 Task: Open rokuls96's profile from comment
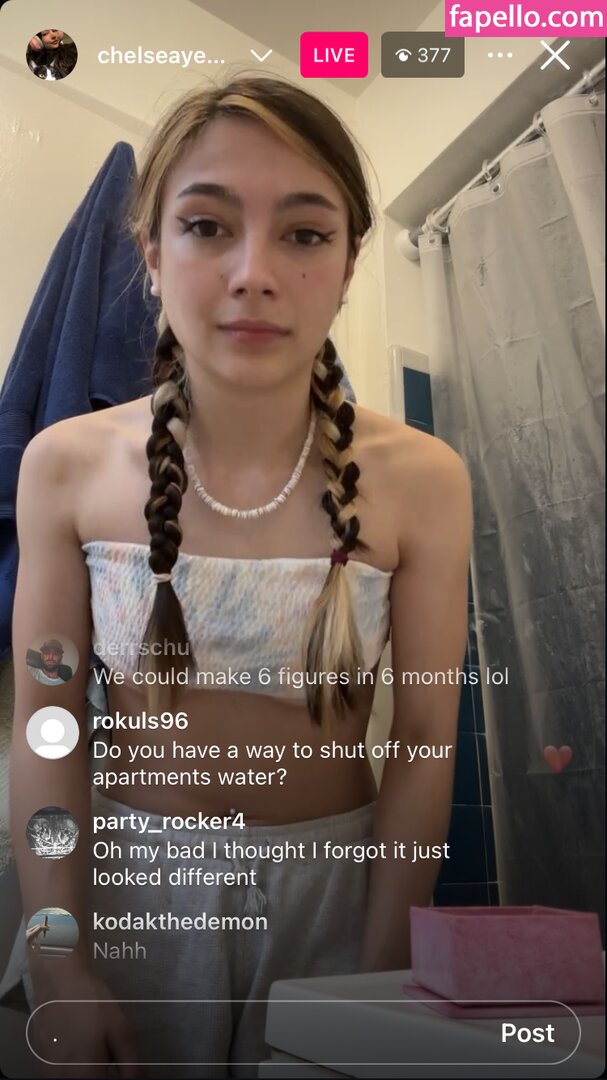click(52, 733)
